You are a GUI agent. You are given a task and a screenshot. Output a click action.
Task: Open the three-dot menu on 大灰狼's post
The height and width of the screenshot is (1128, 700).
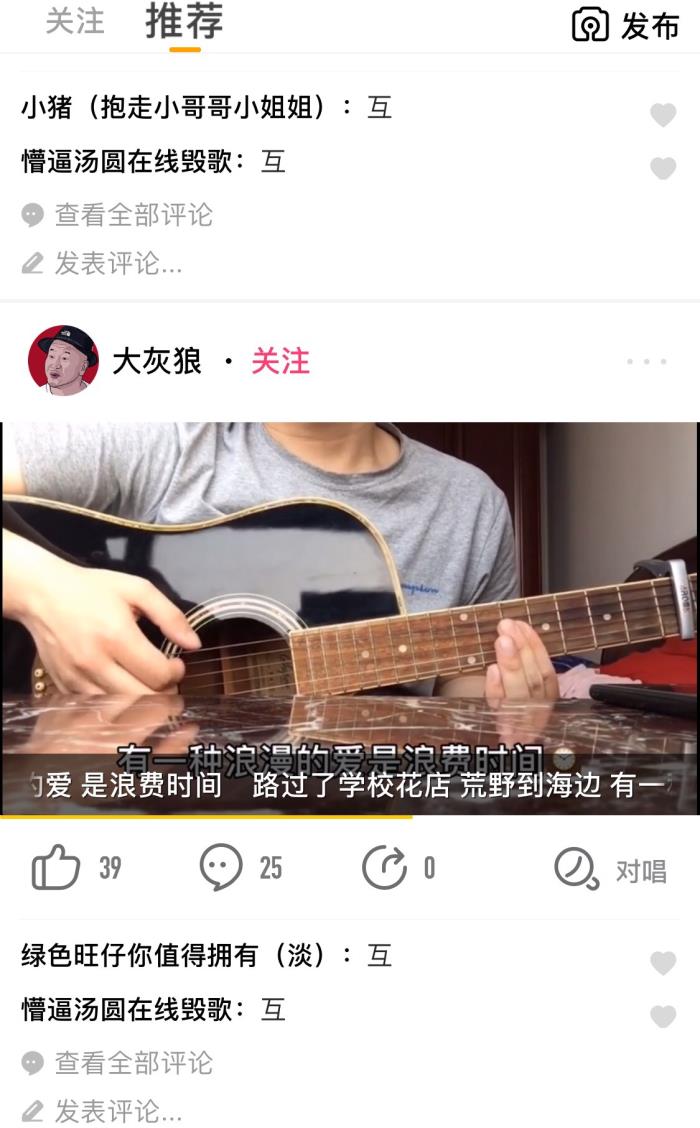(x=646, y=361)
